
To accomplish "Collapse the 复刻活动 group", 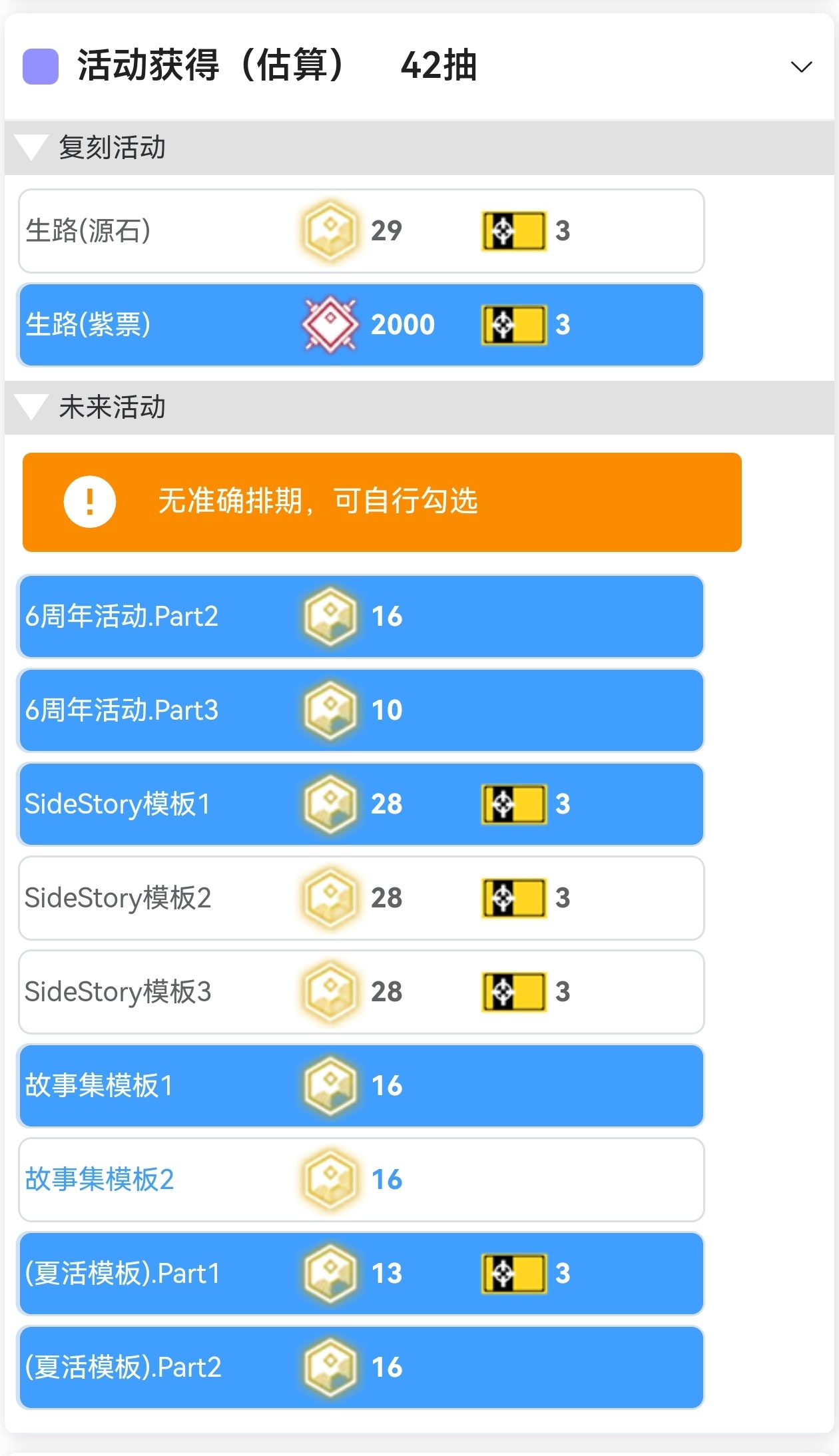I will coord(32,147).
